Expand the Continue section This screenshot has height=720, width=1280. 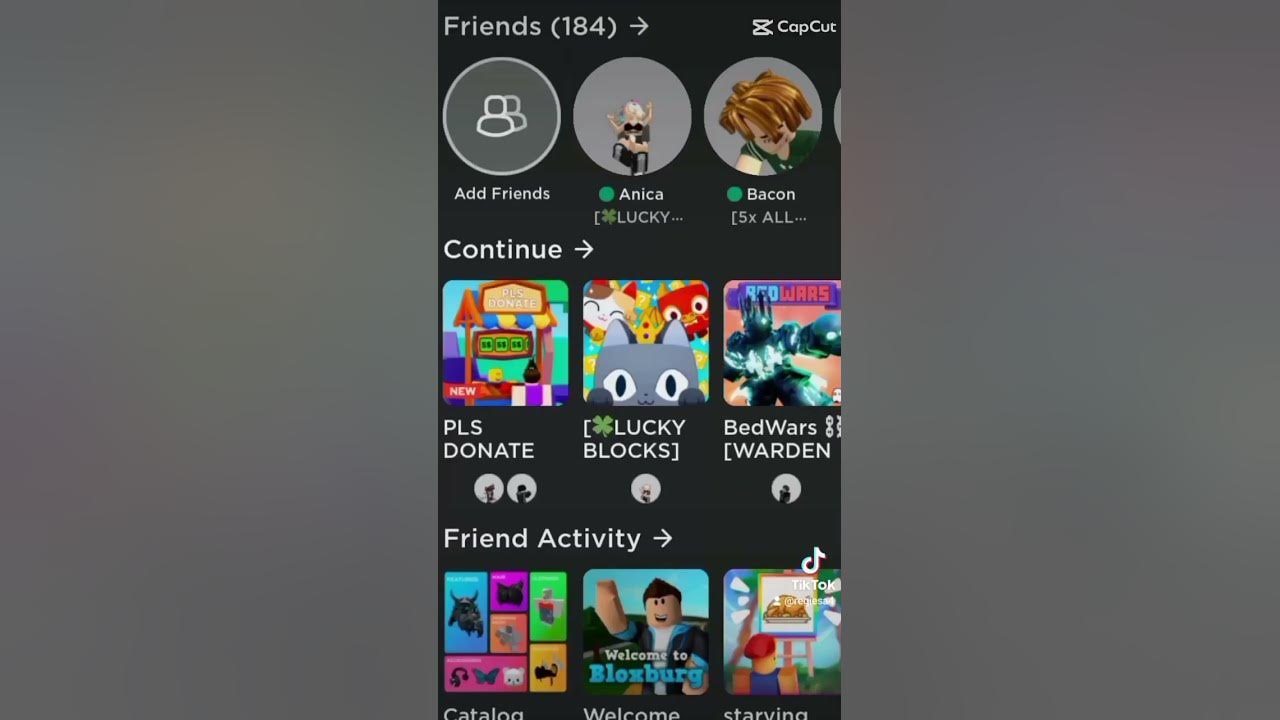[584, 249]
